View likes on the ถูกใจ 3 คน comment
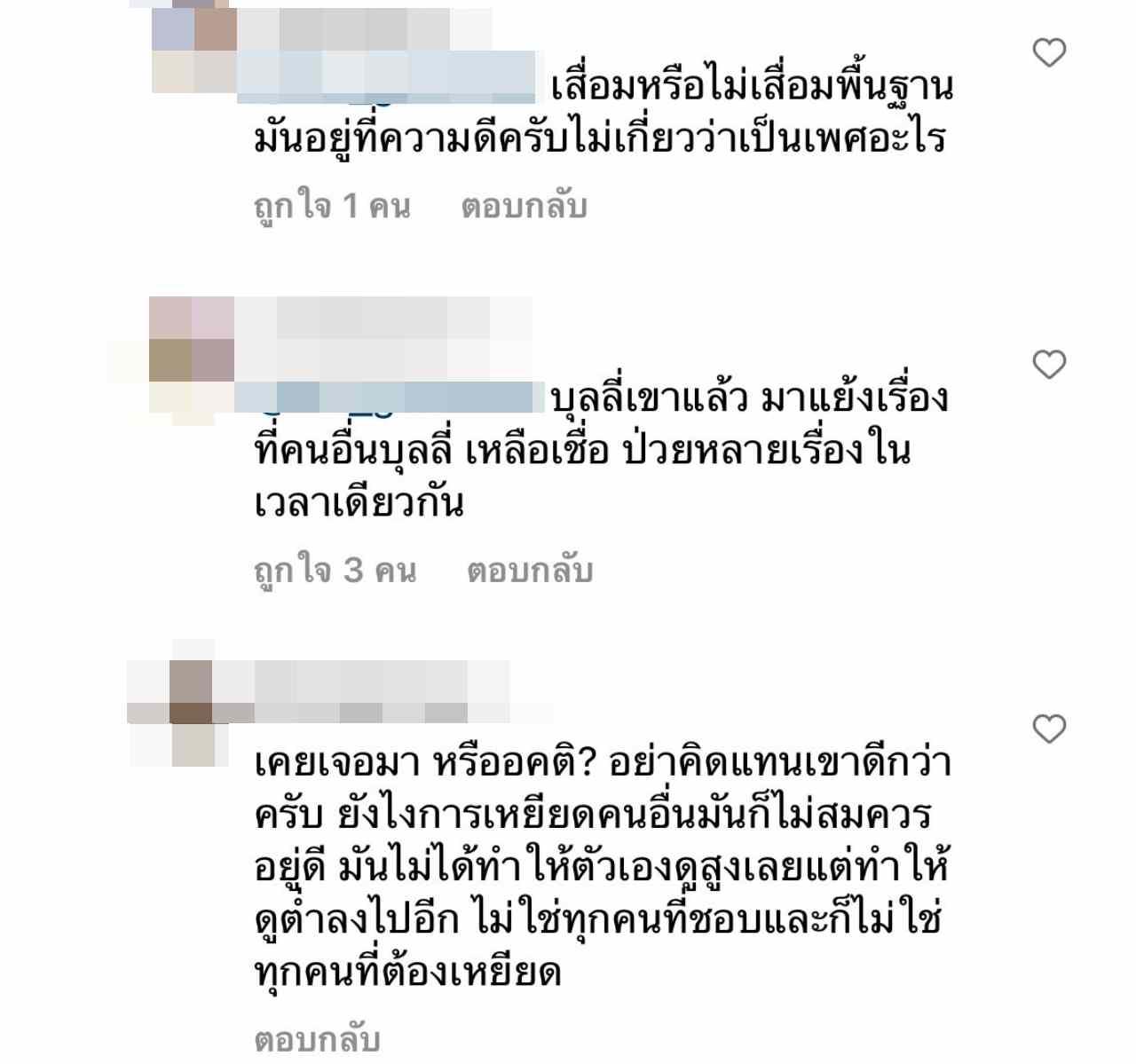 (335, 571)
